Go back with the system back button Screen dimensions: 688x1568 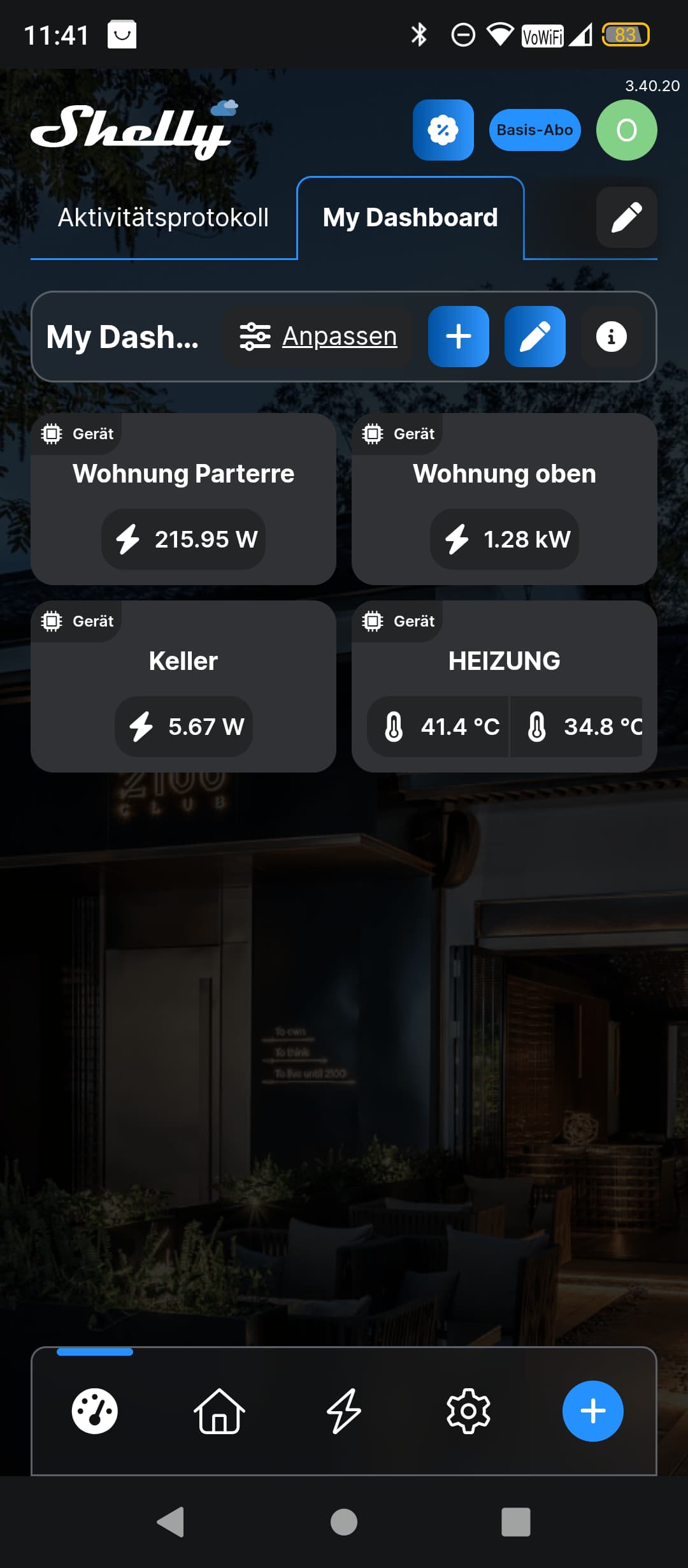(171, 1522)
